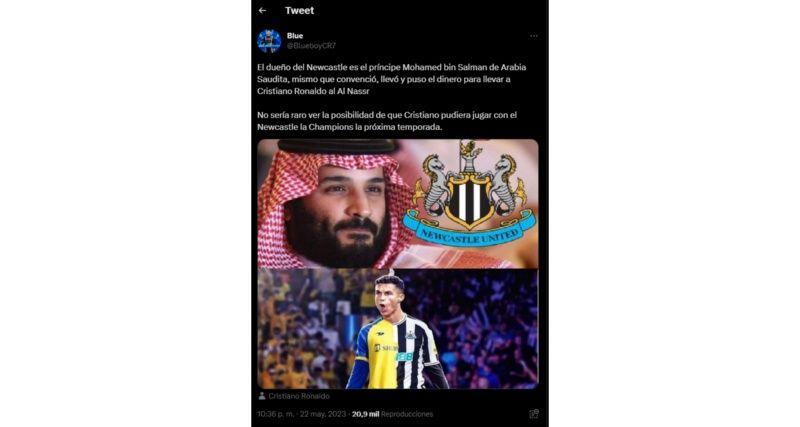800x427 pixels.
Task: Open Blue's profile avatar
Action: (269, 41)
